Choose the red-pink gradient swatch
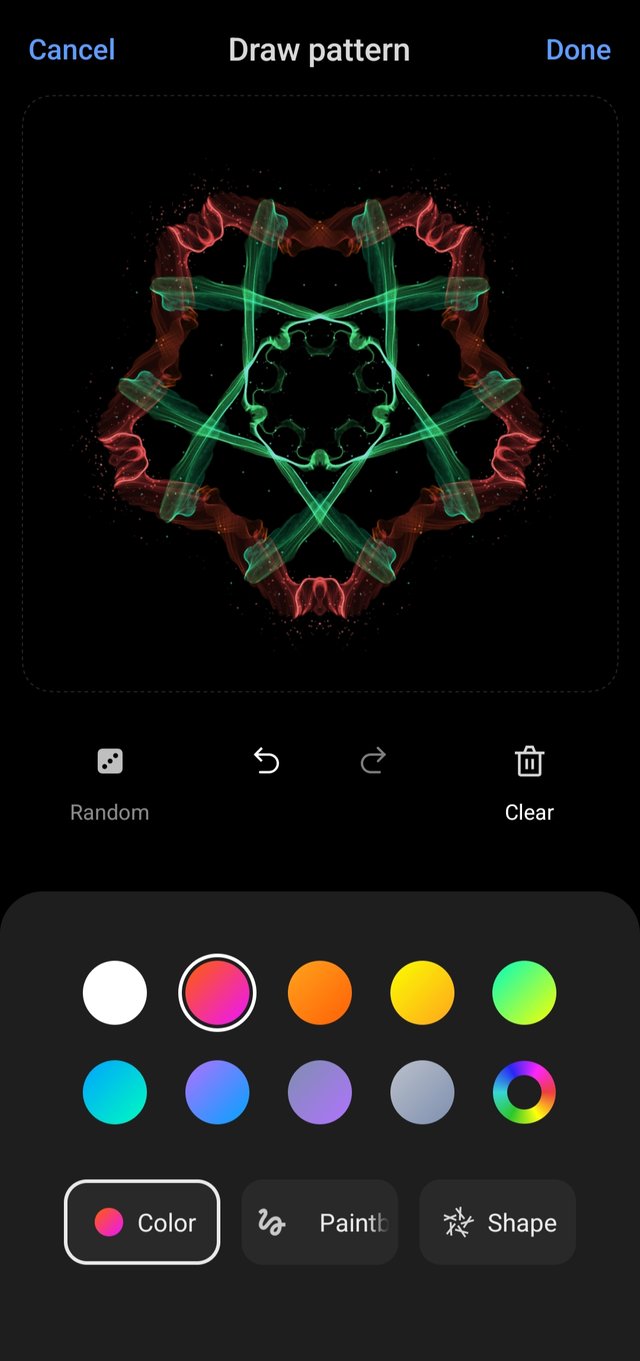640x1361 pixels. pyautogui.click(x=217, y=992)
